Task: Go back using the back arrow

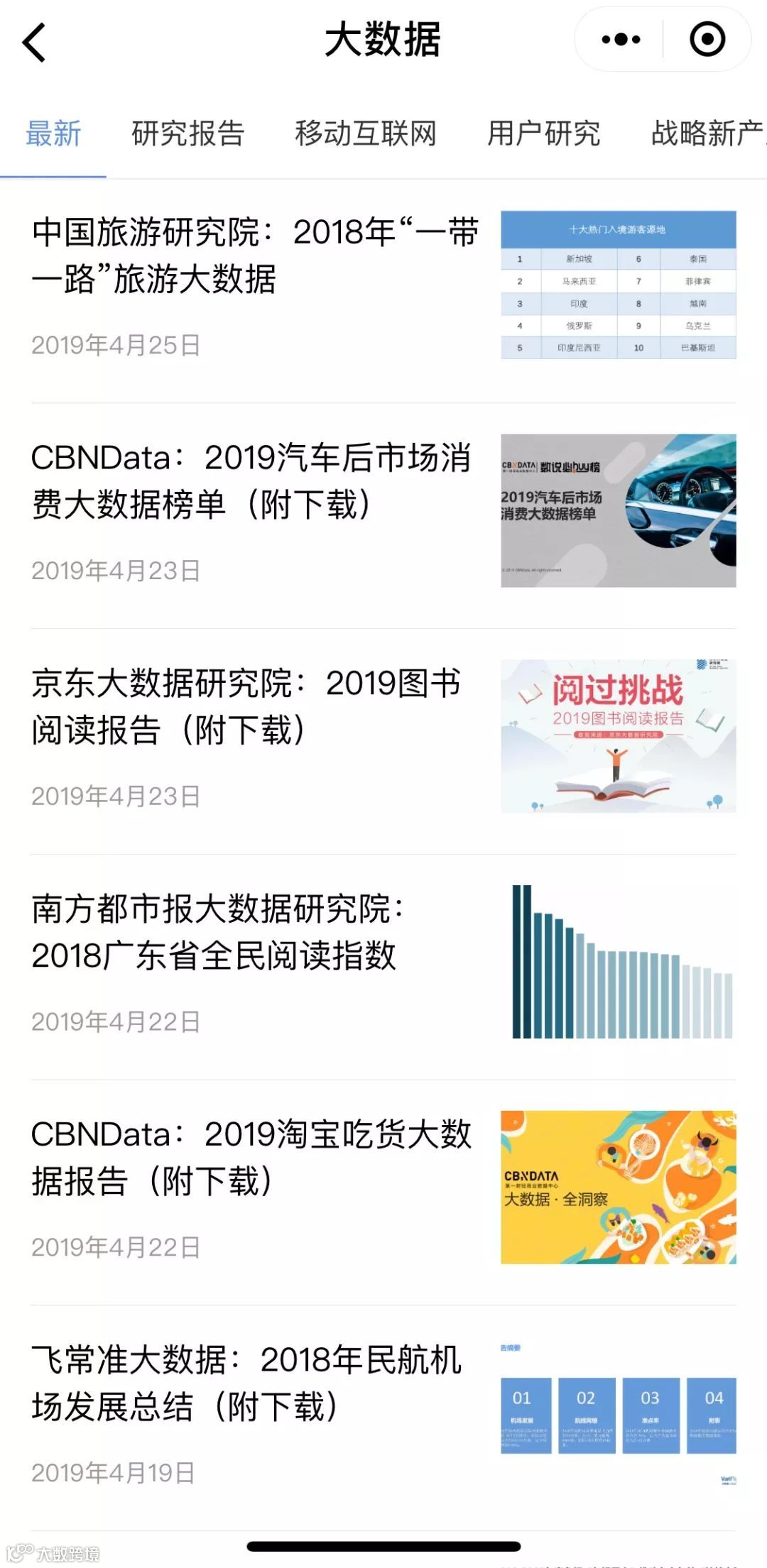Action: pos(34,42)
